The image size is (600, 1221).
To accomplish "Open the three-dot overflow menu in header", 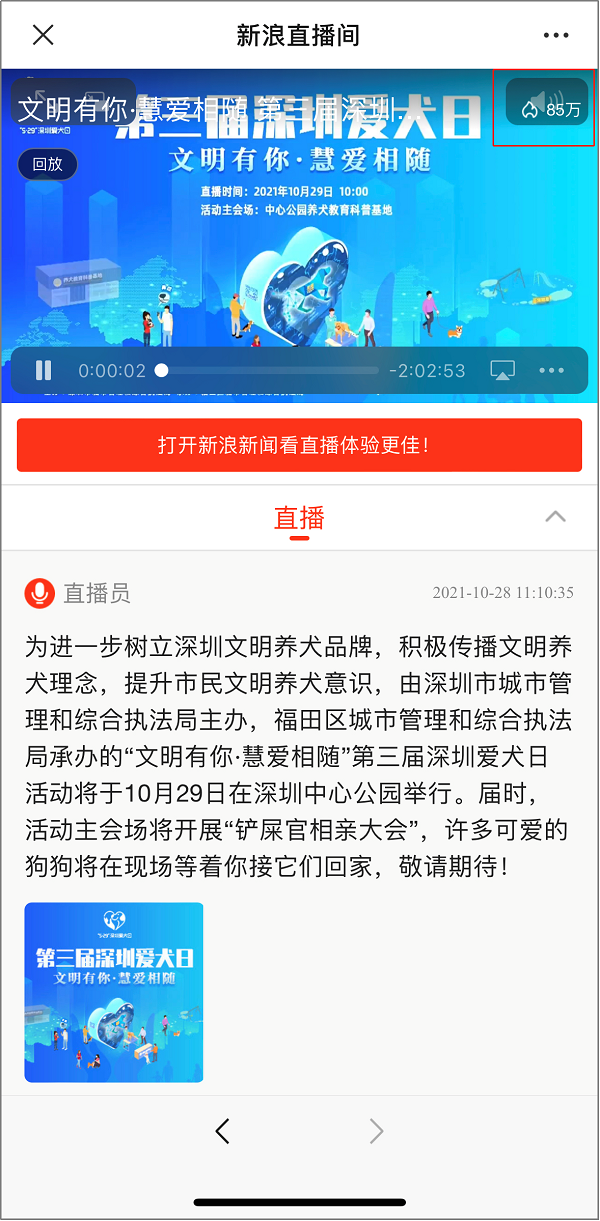I will click(x=556, y=35).
